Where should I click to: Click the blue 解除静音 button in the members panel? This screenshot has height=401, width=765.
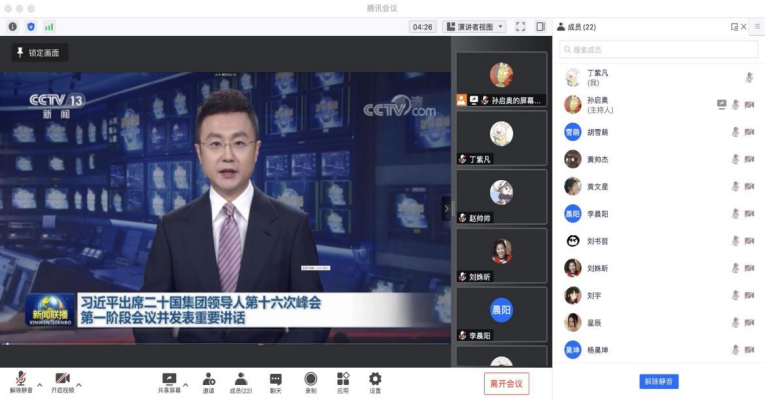pos(658,382)
